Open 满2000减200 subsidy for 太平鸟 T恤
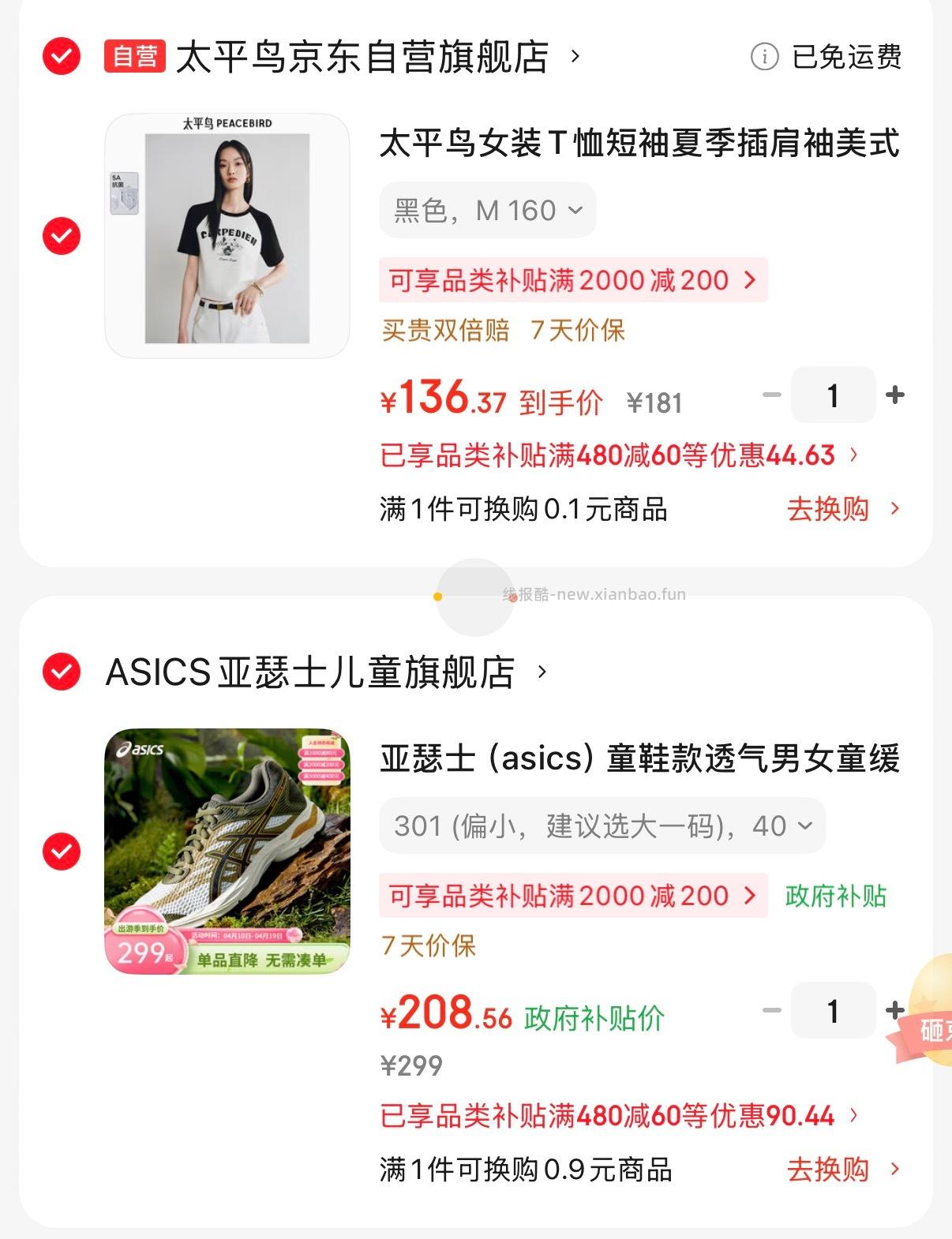 click(572, 280)
